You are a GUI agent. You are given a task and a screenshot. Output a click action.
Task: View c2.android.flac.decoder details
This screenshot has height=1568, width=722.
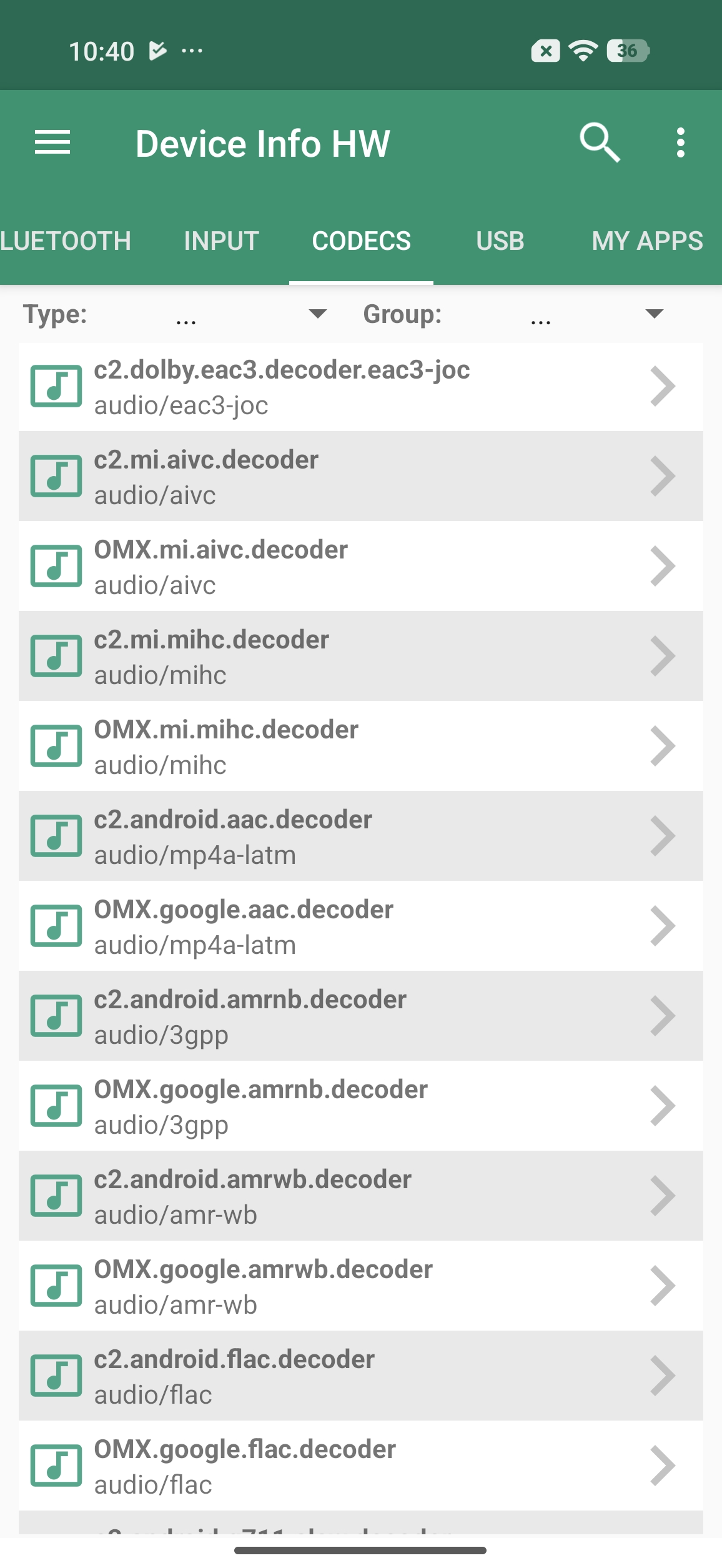360,1376
